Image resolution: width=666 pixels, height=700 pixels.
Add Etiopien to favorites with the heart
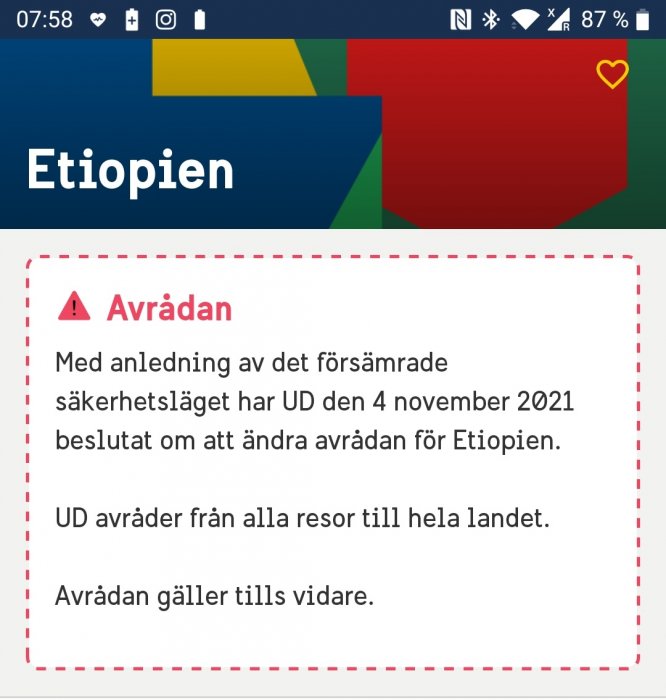612,74
